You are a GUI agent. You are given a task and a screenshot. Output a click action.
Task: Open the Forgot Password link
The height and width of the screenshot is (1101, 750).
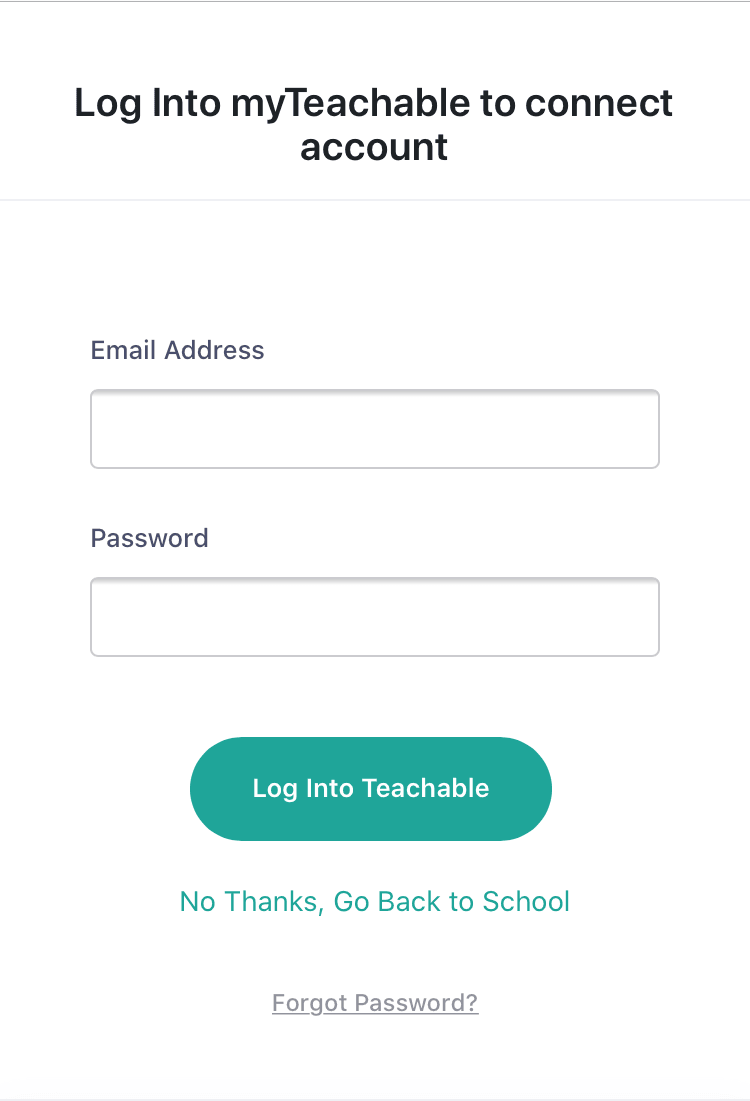pos(375,1002)
